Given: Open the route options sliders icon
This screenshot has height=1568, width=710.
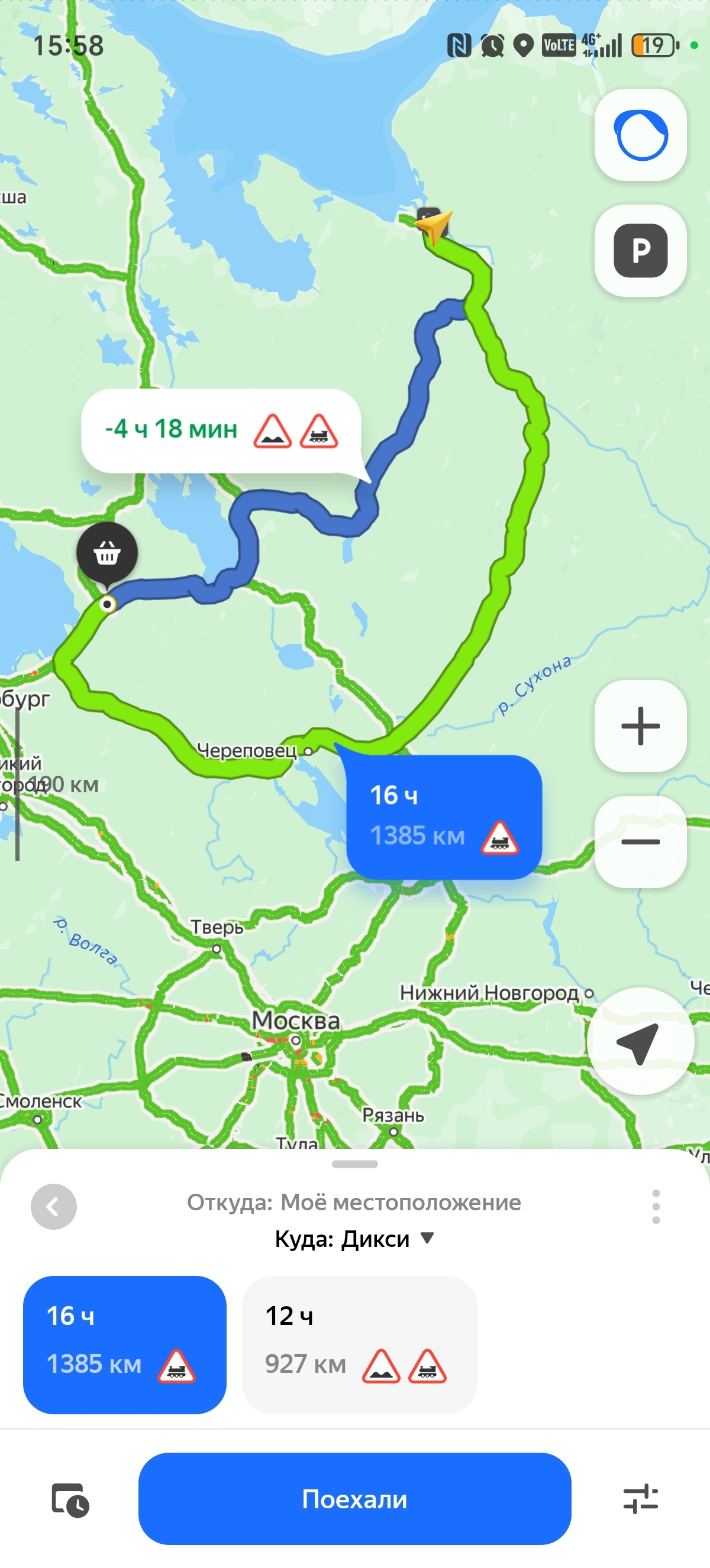Looking at the screenshot, I should point(640,1499).
